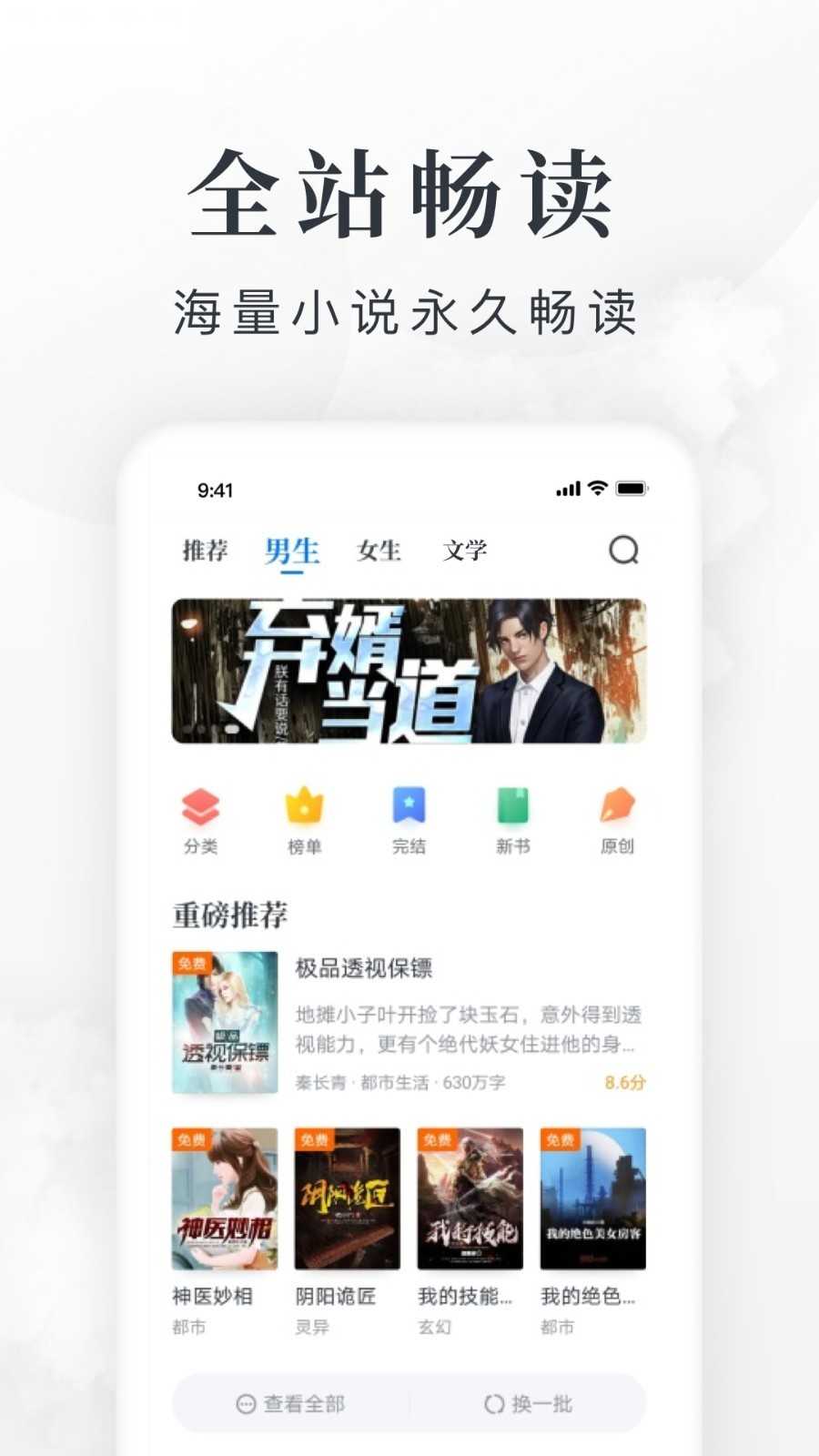The image size is (819, 1456).
Task: Open the 文学 section
Action: point(466,551)
